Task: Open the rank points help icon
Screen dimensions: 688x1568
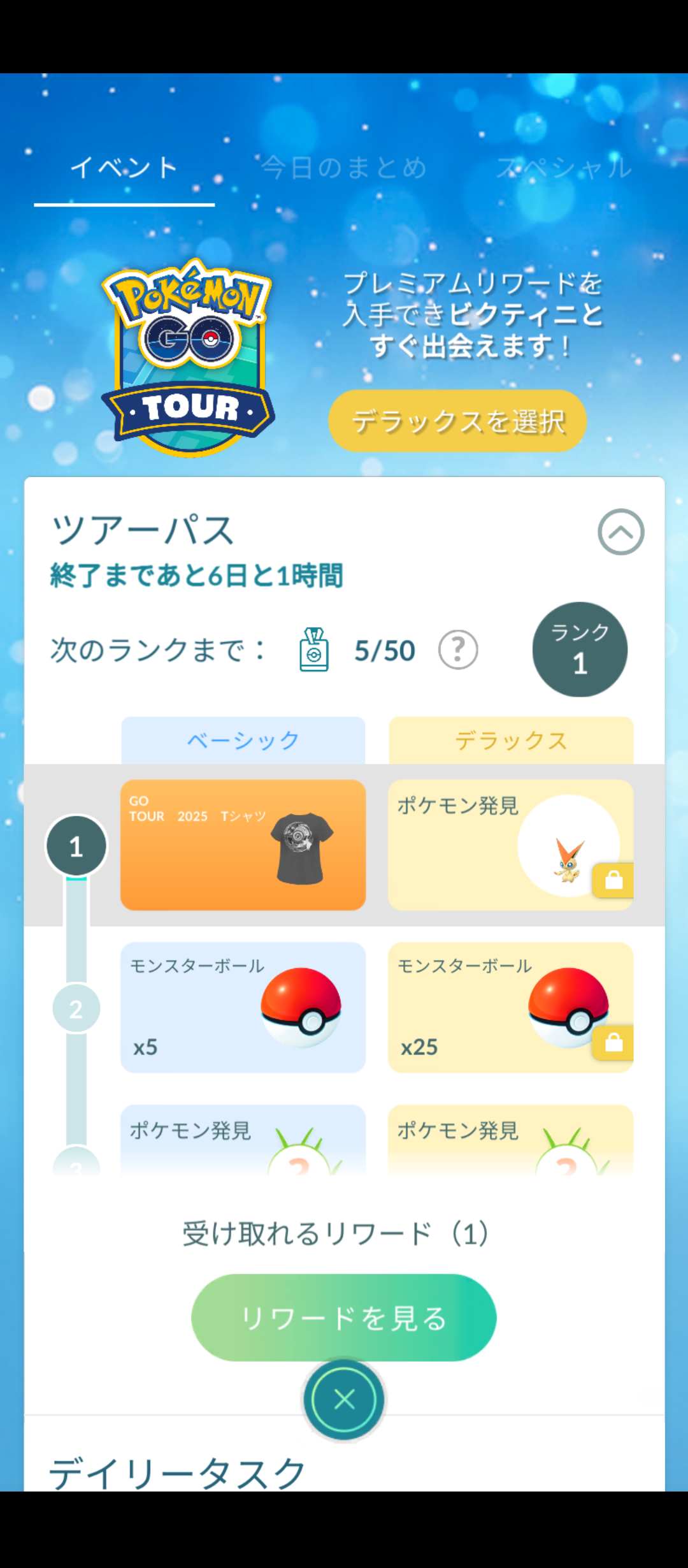Action: [458, 650]
